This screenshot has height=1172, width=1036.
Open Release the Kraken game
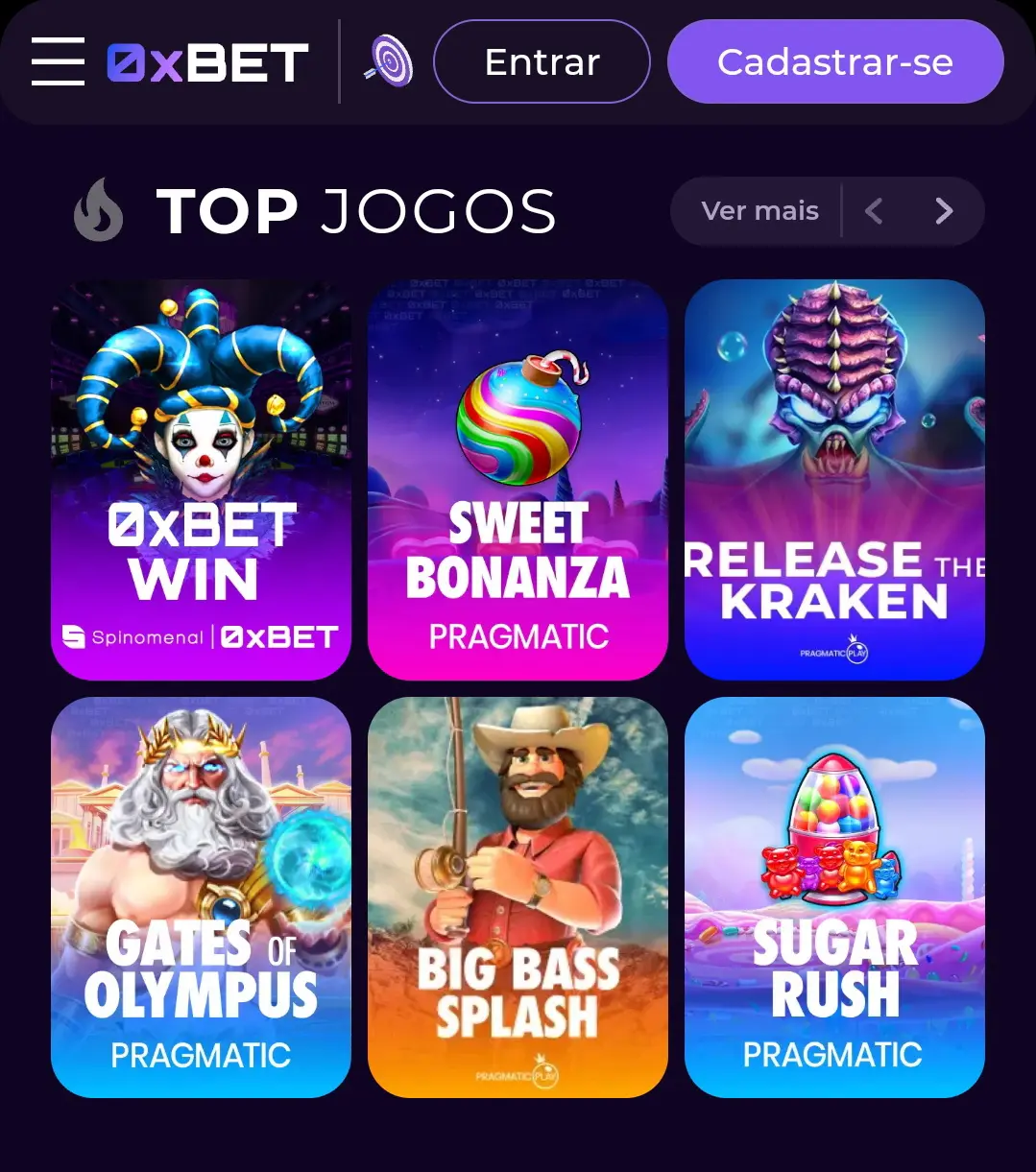pyautogui.click(x=834, y=479)
